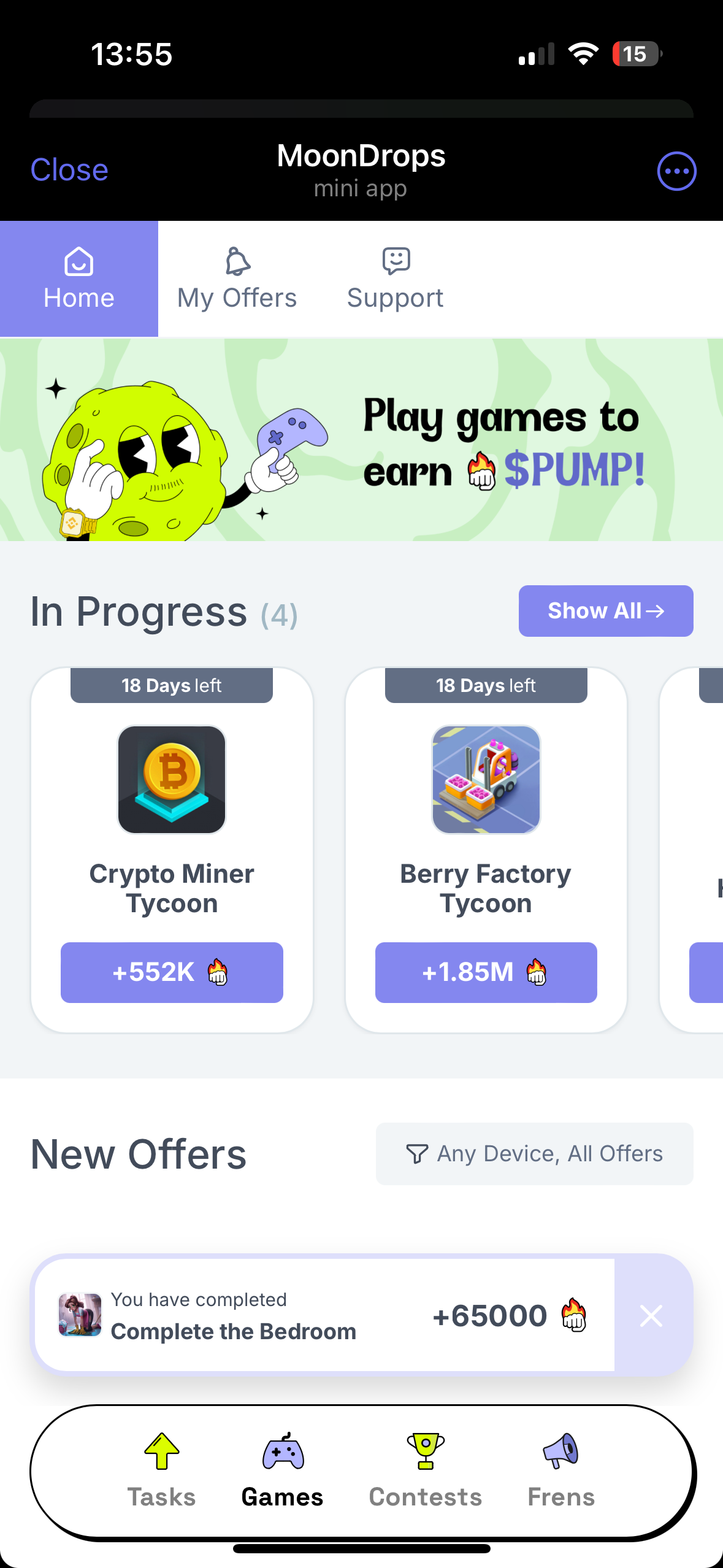The height and width of the screenshot is (1568, 723).
Task: Dismiss the Complete the Bedroom notification
Action: (x=651, y=1315)
